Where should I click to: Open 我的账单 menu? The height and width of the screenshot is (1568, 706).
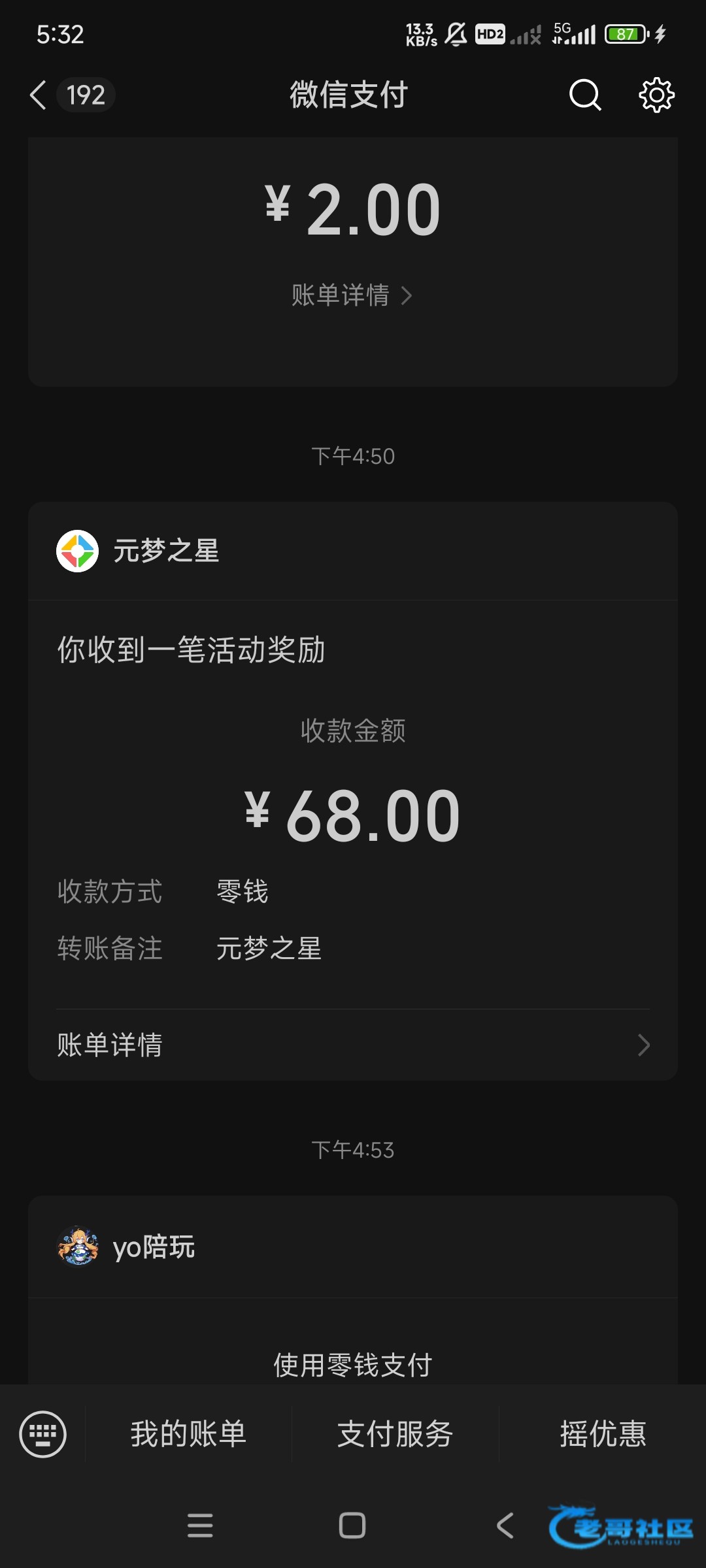[188, 1434]
